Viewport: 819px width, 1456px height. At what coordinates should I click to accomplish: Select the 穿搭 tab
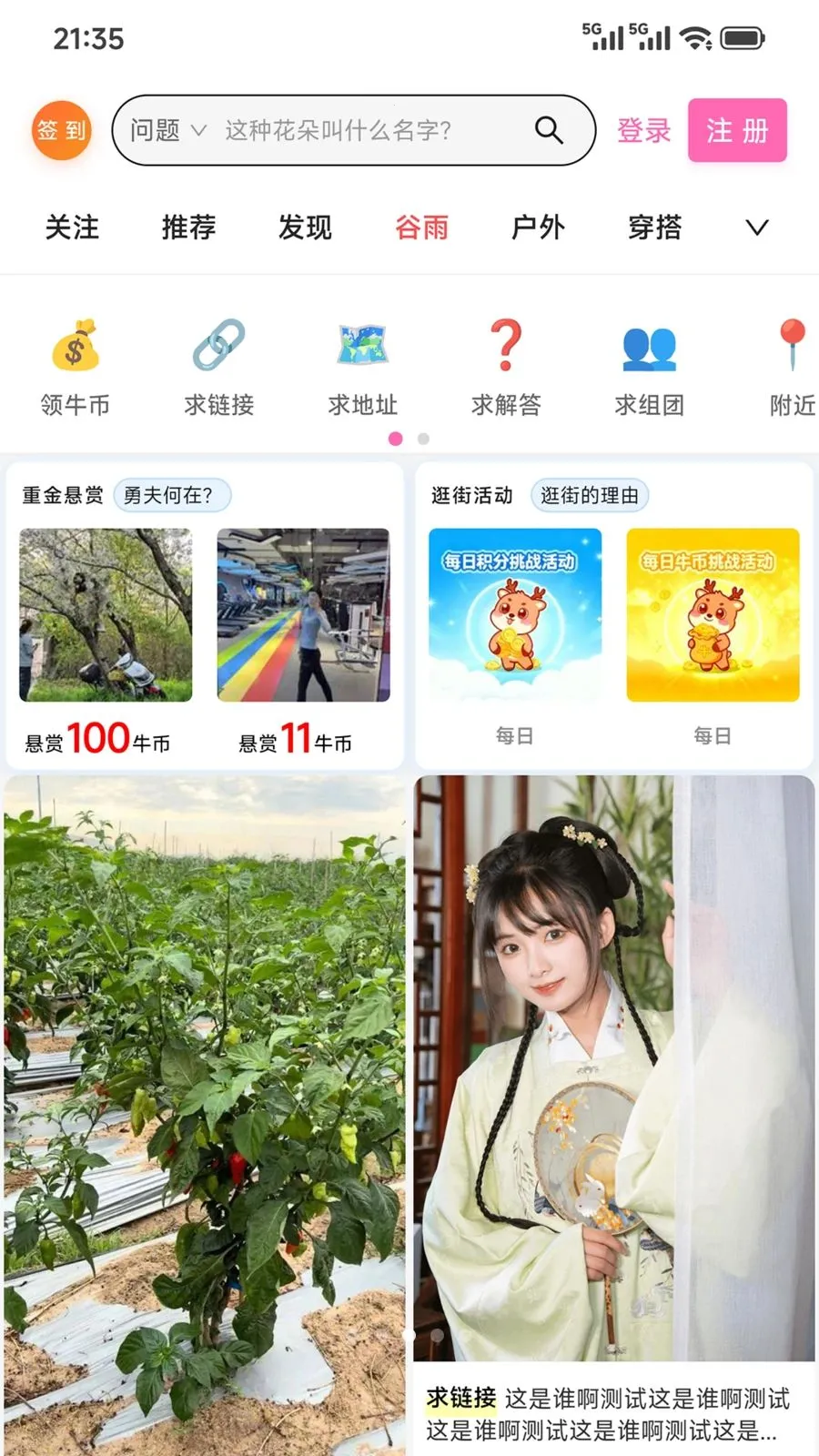(654, 227)
